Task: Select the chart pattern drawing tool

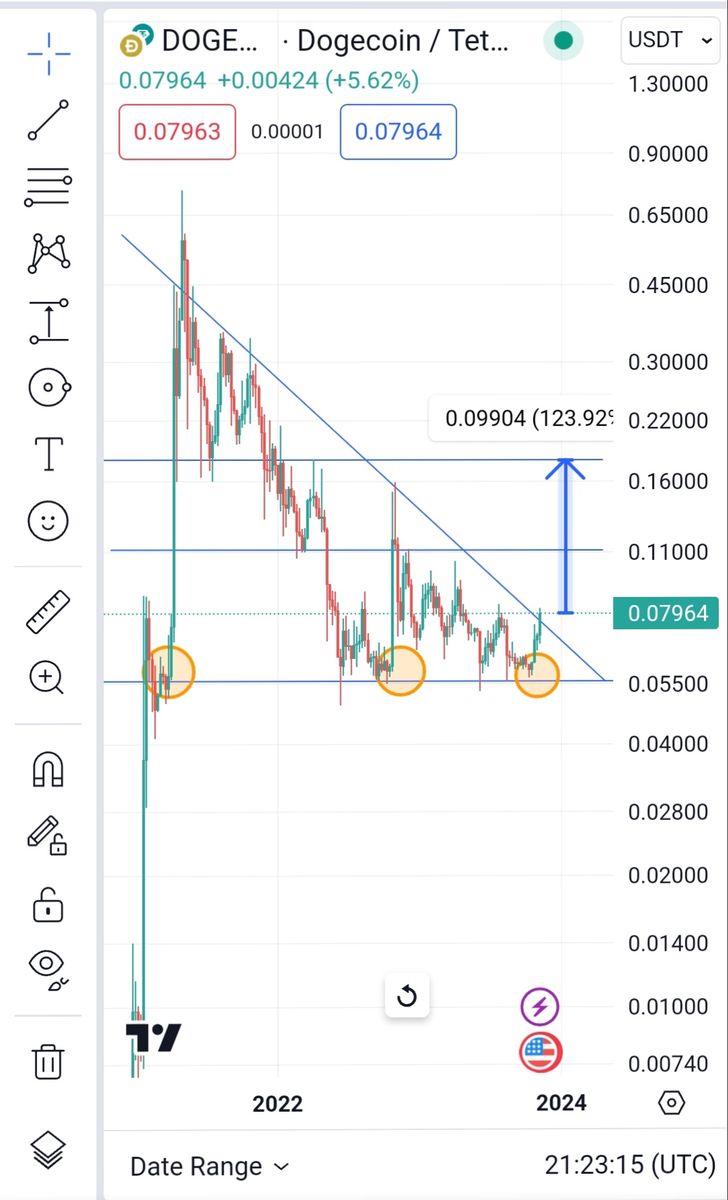Action: click(48, 254)
